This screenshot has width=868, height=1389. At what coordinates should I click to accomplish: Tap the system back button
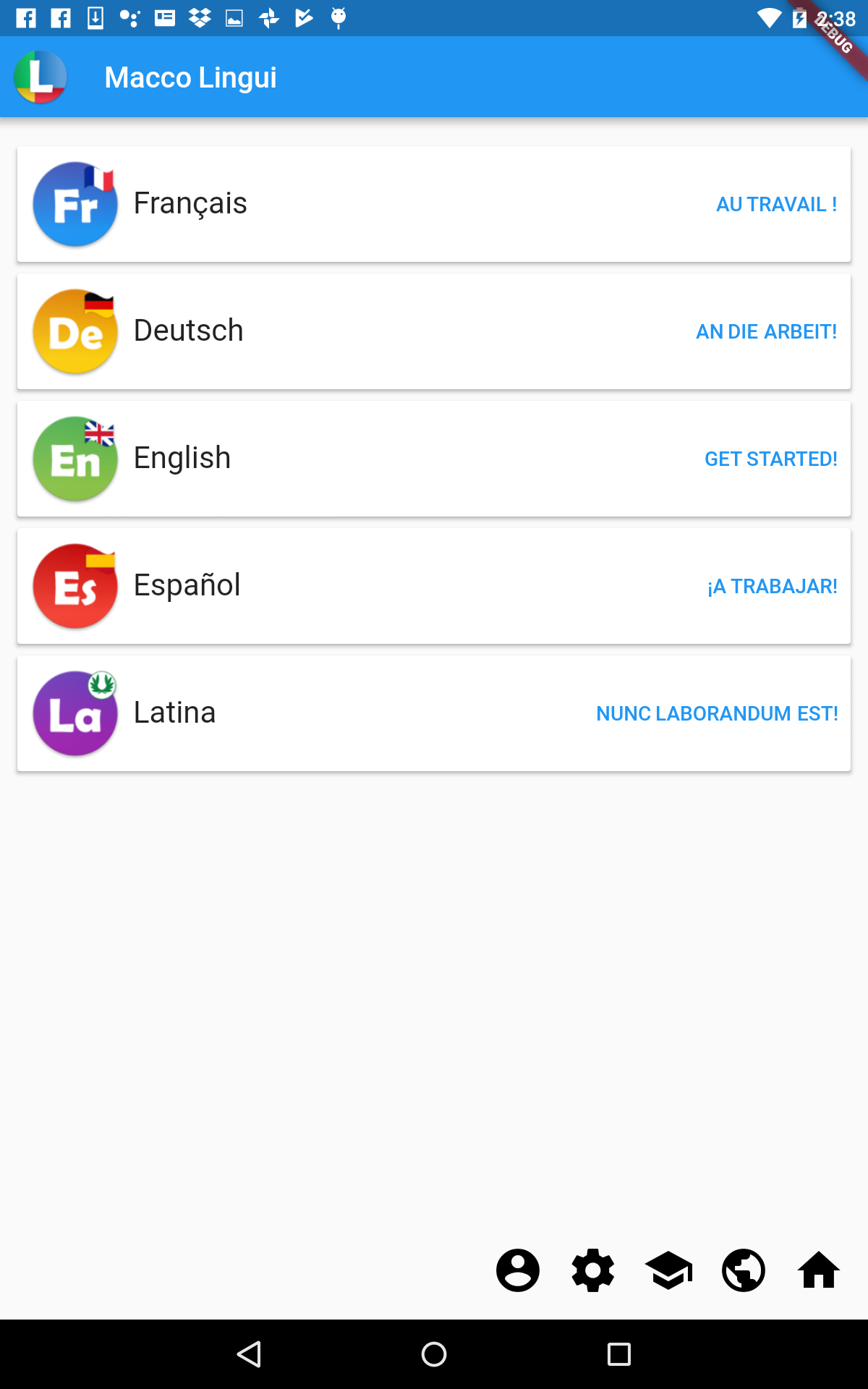pos(249,1354)
